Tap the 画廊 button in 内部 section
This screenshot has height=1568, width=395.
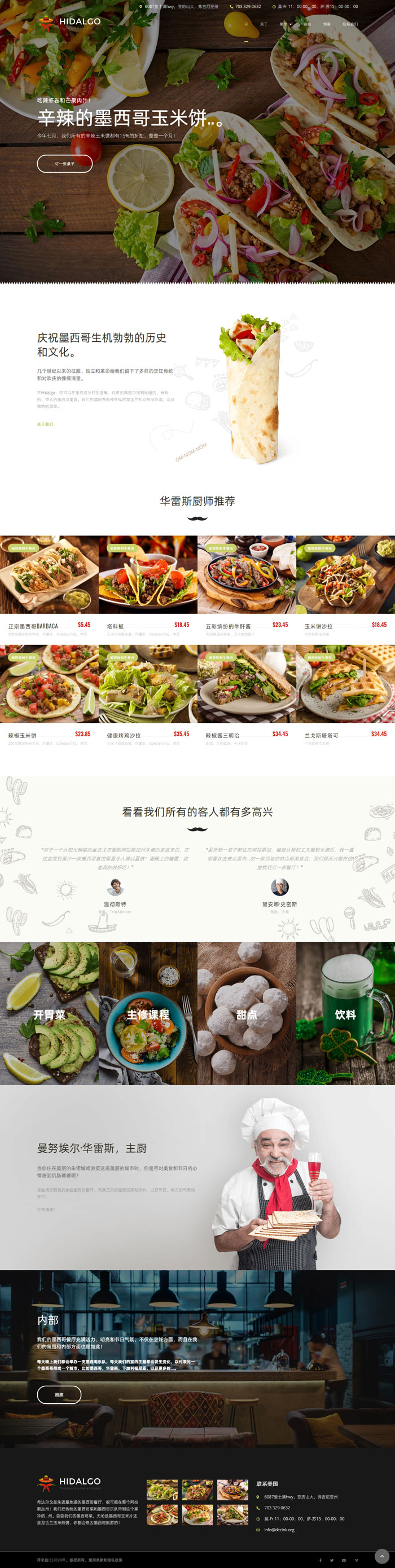point(59,1395)
